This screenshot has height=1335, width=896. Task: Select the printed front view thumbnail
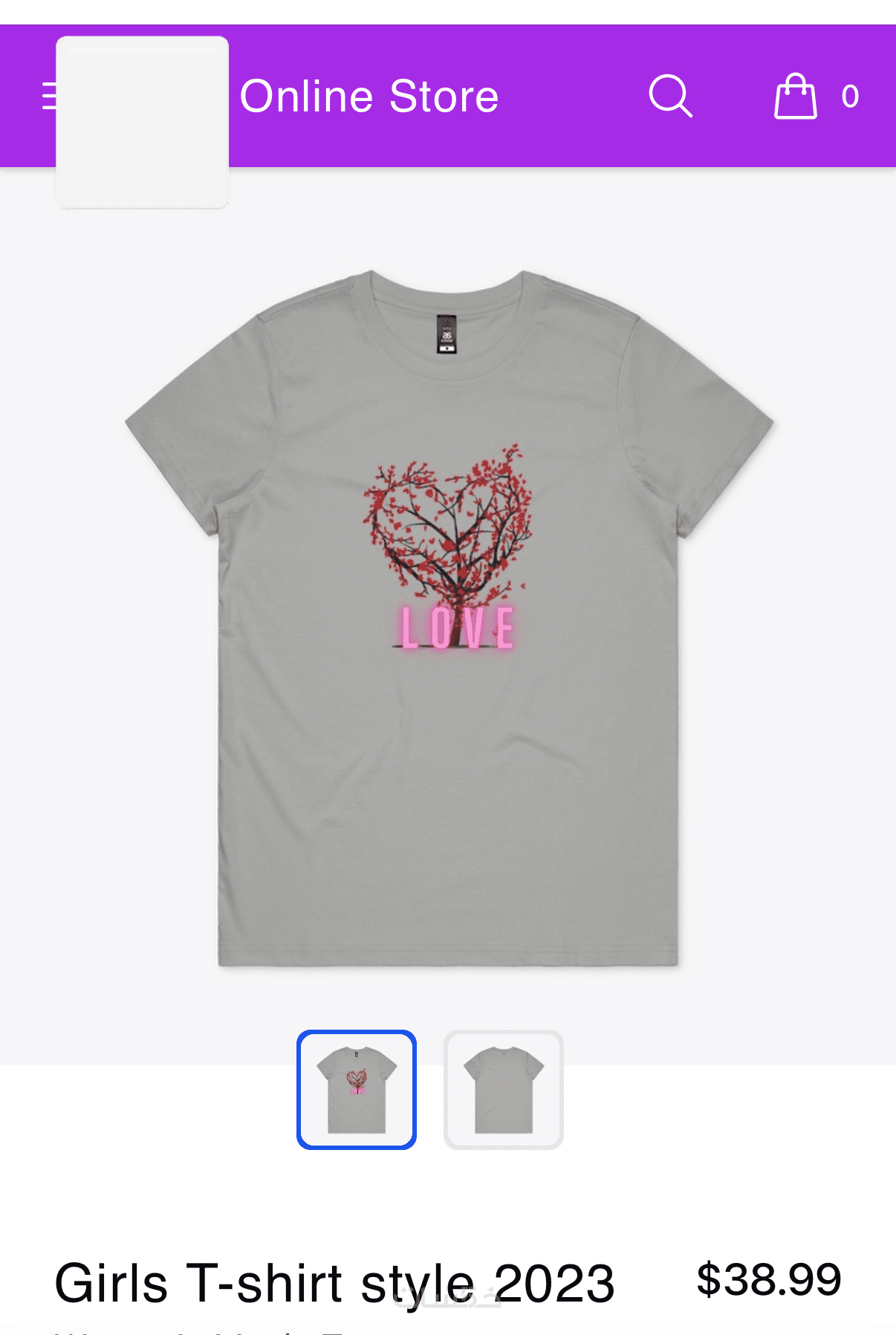click(357, 1089)
